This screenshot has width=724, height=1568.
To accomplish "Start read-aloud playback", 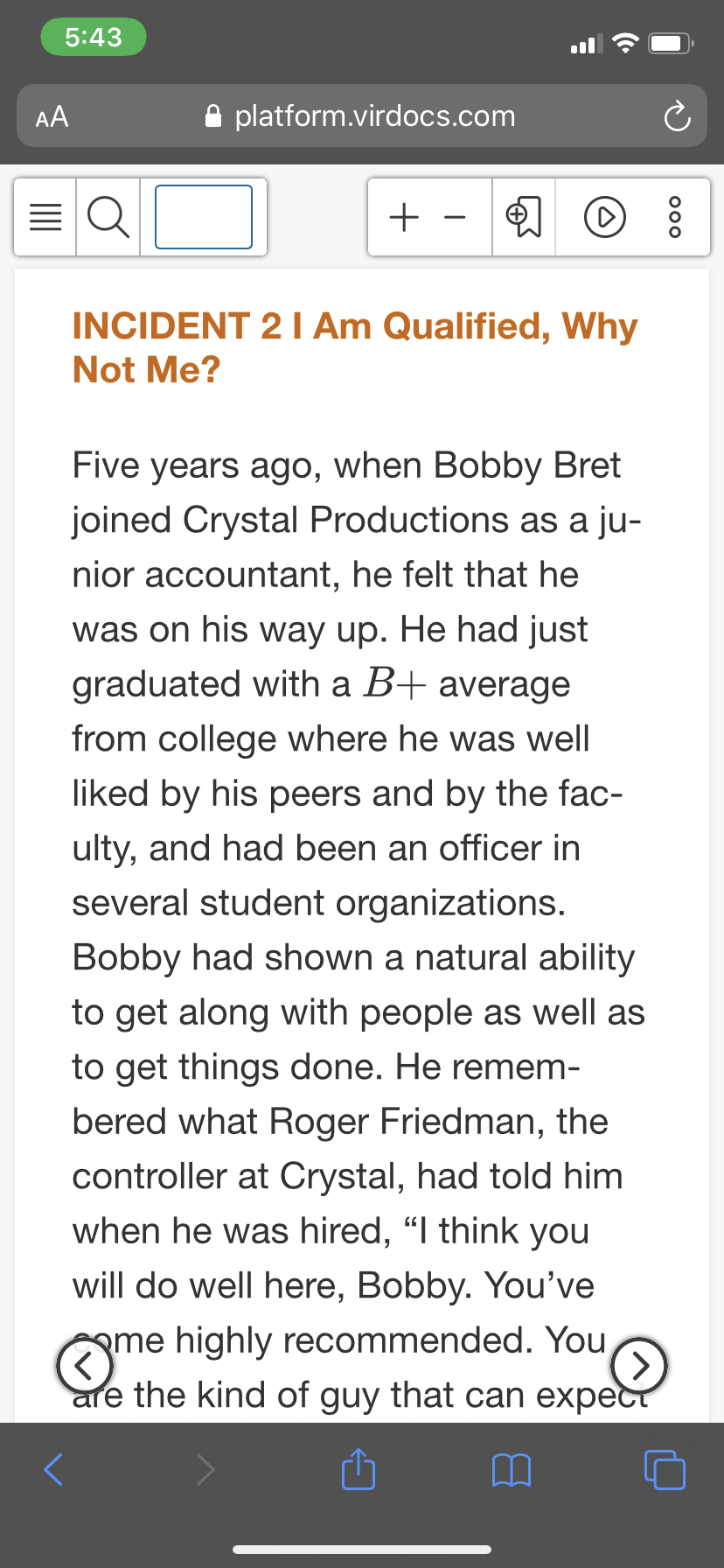I will (x=604, y=217).
